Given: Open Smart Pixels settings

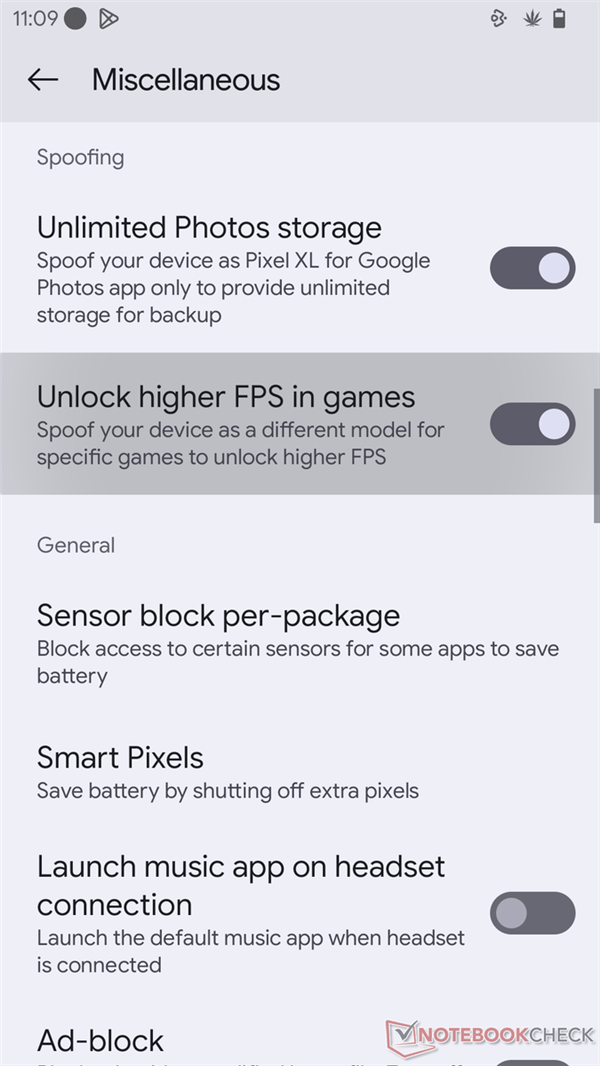Looking at the screenshot, I should (300, 772).
